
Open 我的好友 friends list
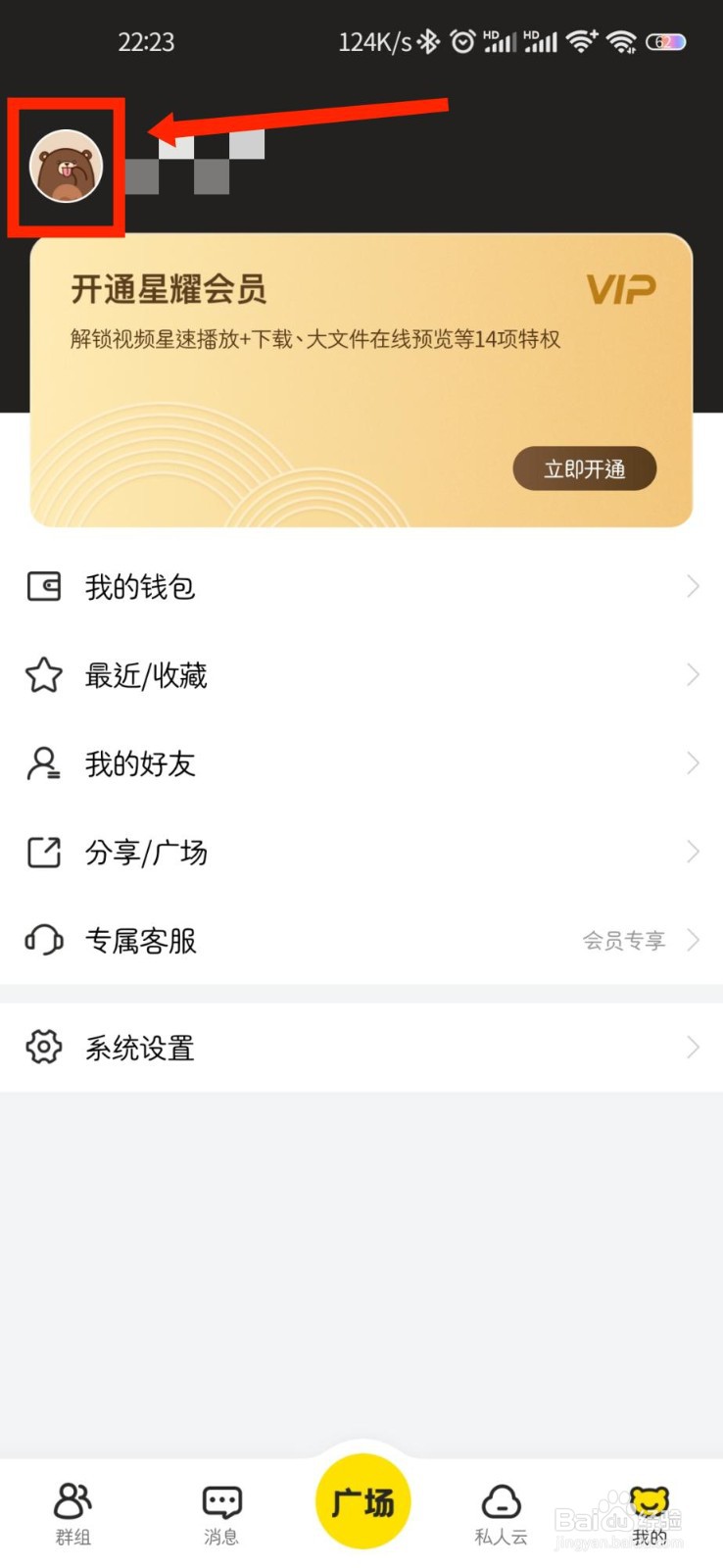361,763
